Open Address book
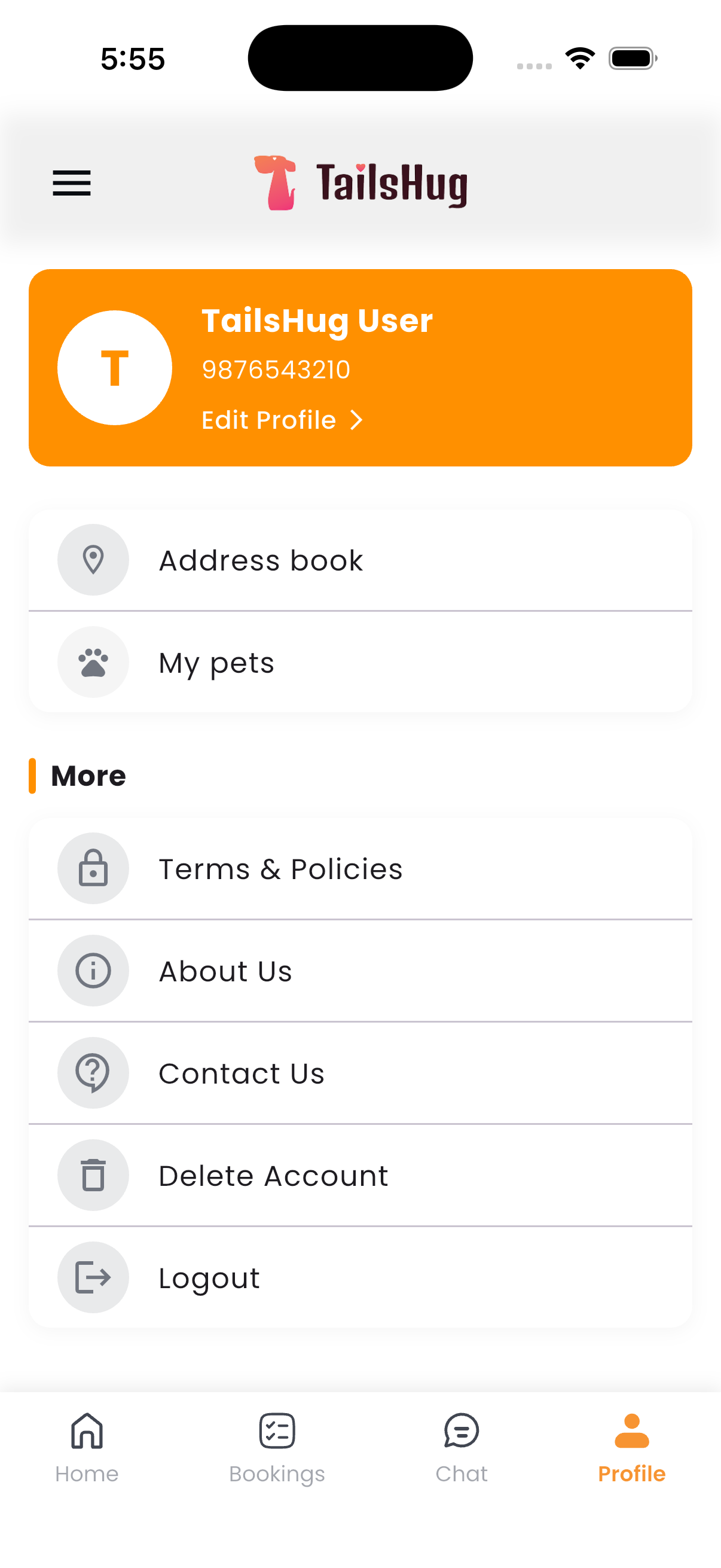The image size is (721, 1568). [360, 560]
